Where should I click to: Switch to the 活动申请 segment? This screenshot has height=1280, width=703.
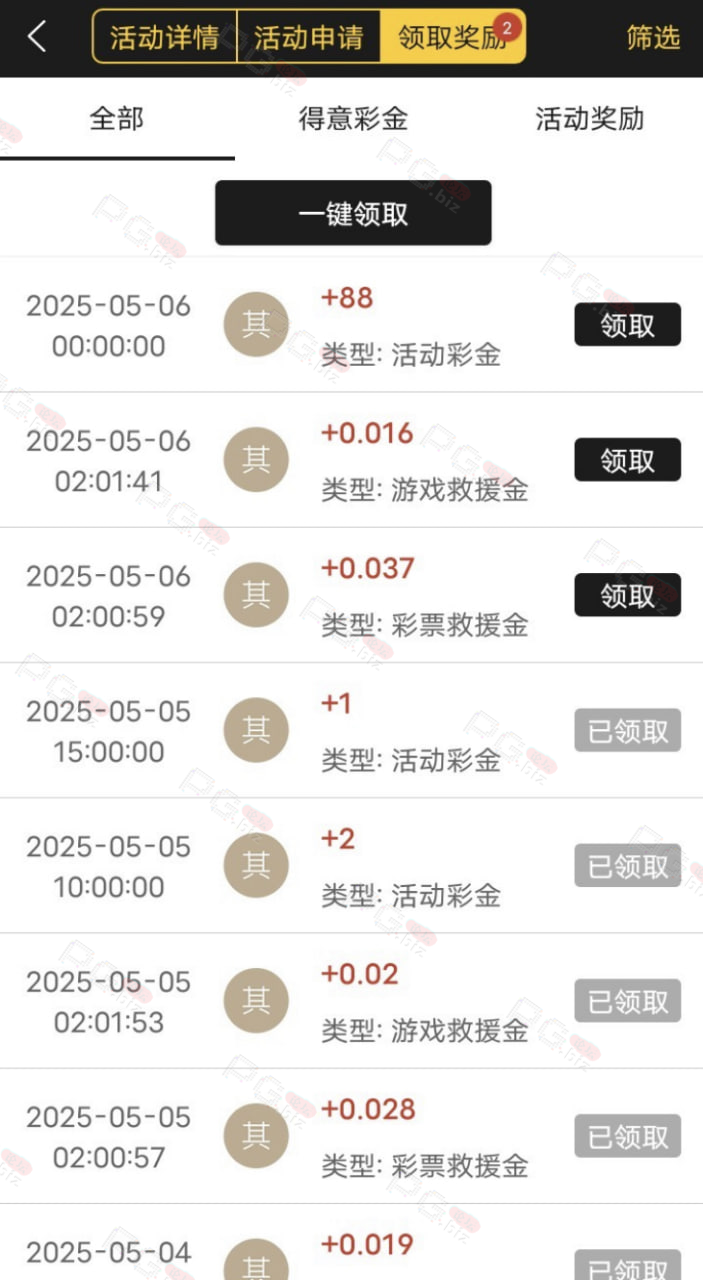coord(309,37)
